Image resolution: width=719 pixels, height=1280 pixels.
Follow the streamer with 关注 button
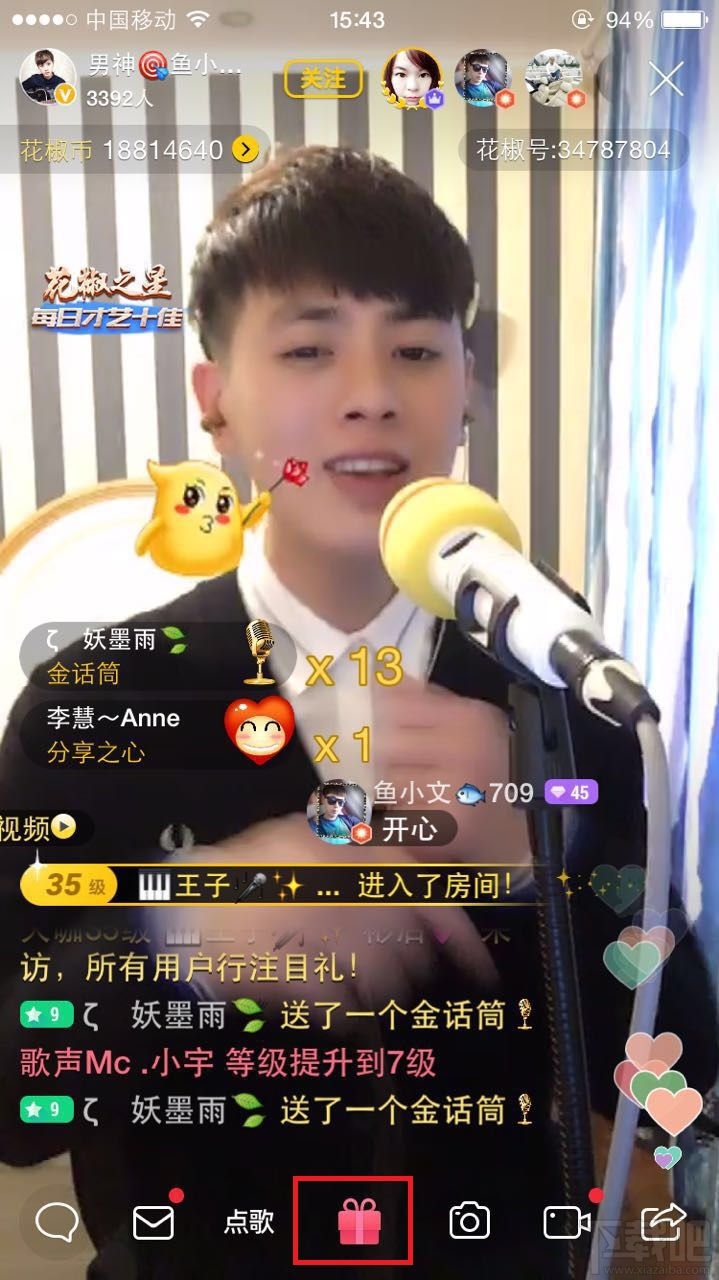click(322, 79)
